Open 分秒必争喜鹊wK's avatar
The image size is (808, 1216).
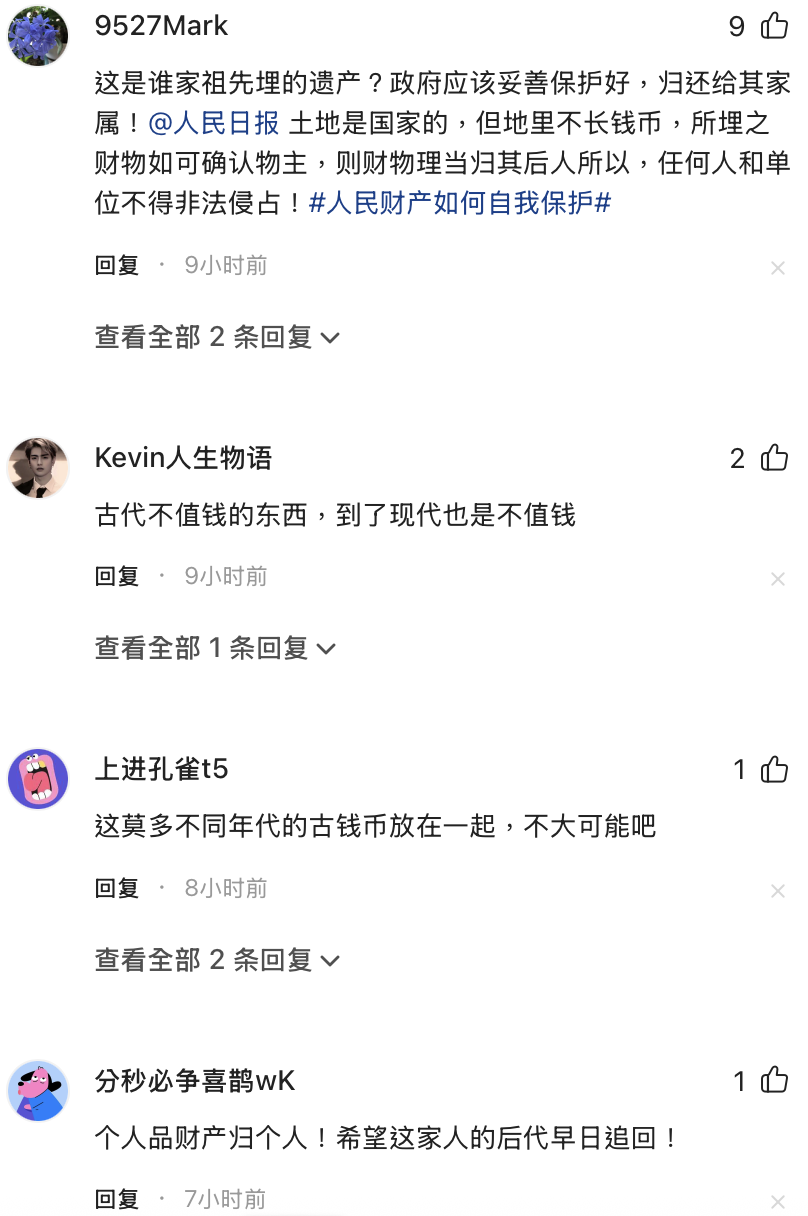point(38,1091)
